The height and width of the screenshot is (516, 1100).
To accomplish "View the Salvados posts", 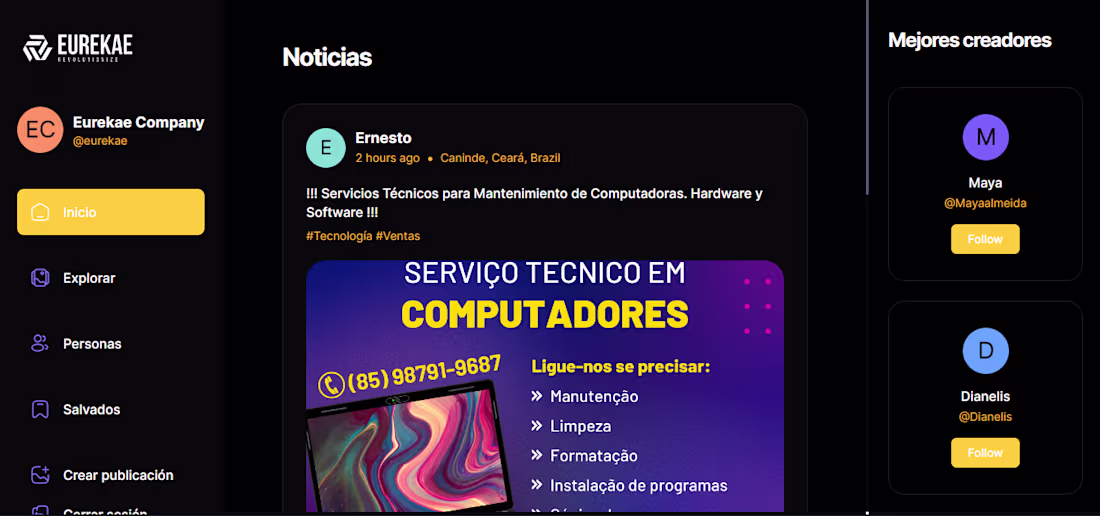I will [x=91, y=410].
